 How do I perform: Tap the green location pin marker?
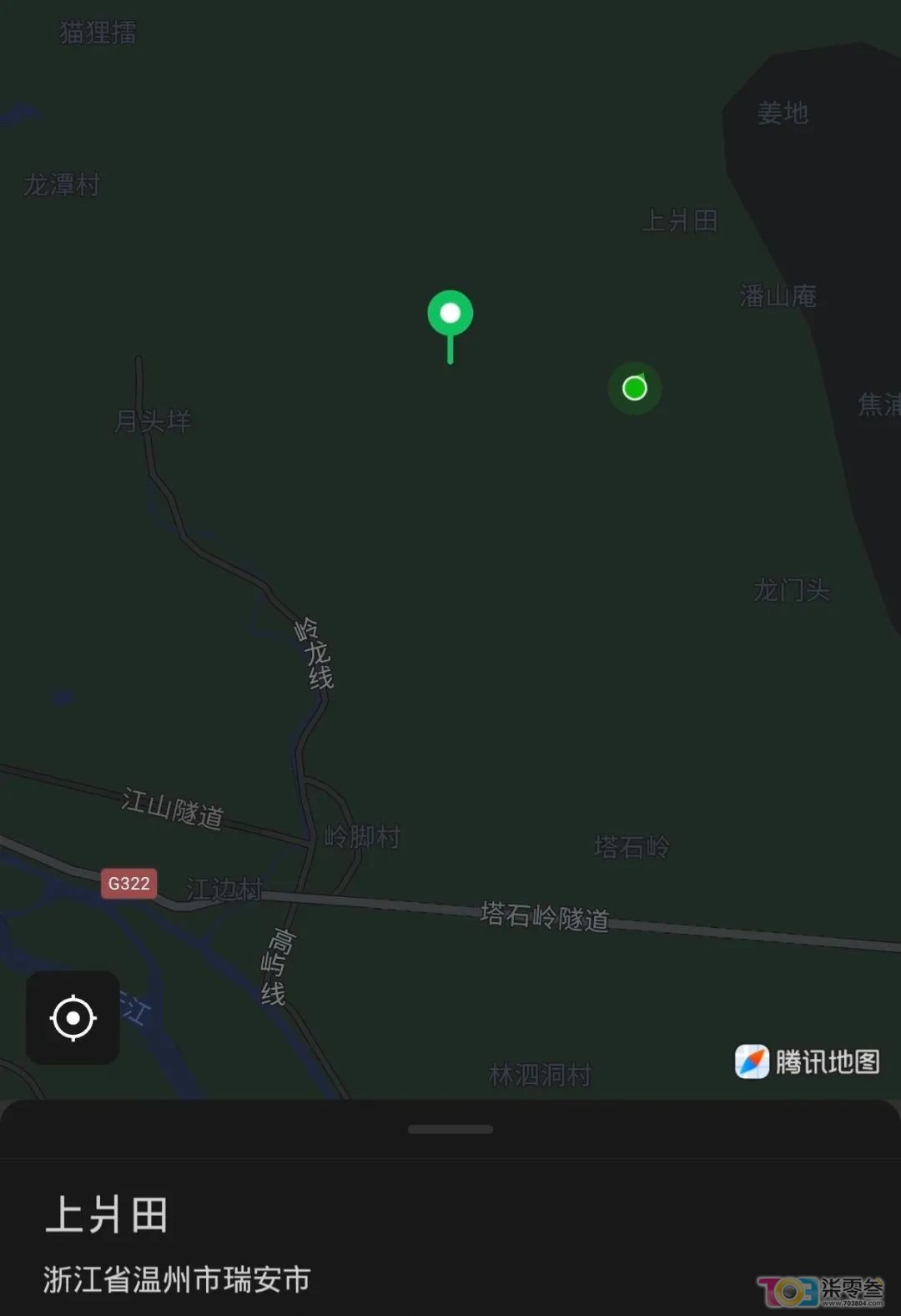(450, 315)
